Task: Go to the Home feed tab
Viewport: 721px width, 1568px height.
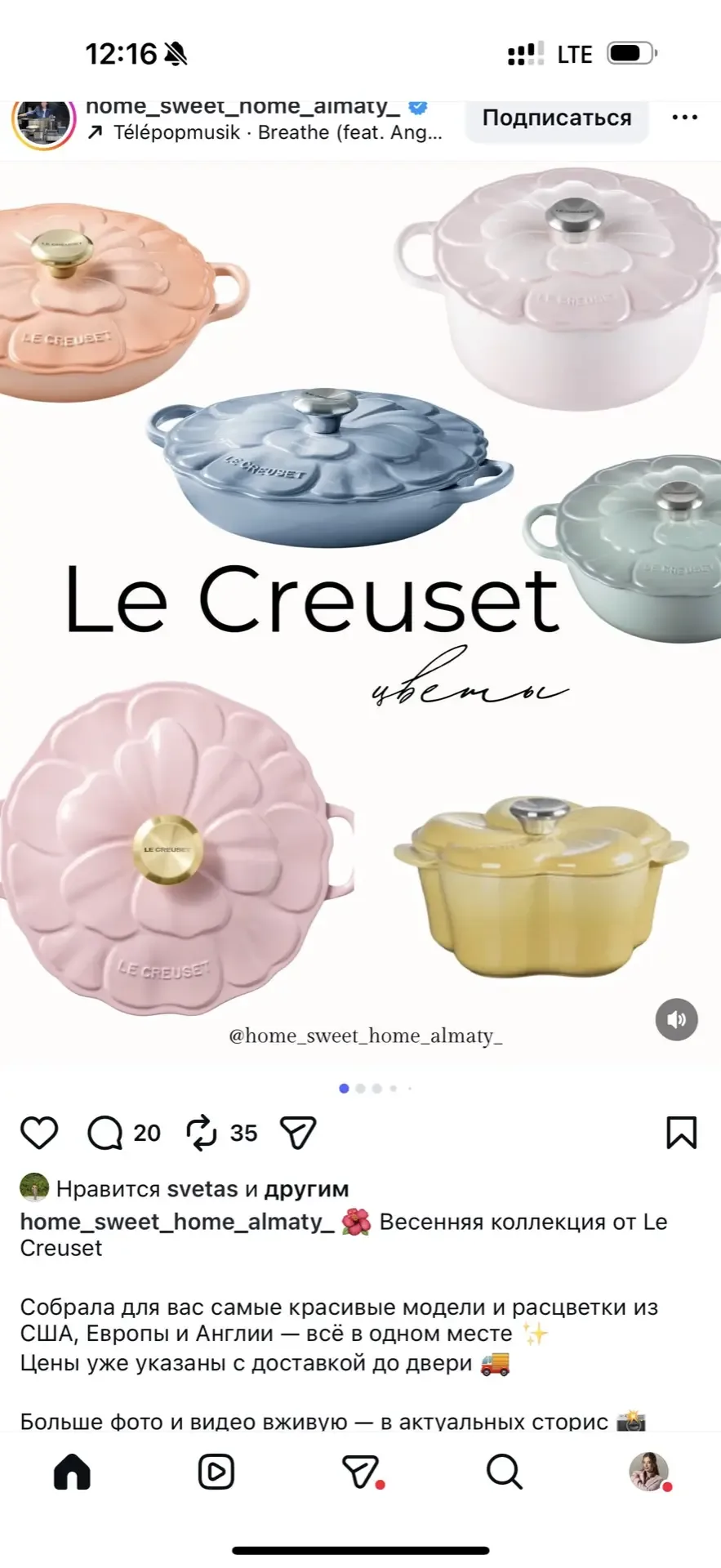Action: [x=72, y=1472]
